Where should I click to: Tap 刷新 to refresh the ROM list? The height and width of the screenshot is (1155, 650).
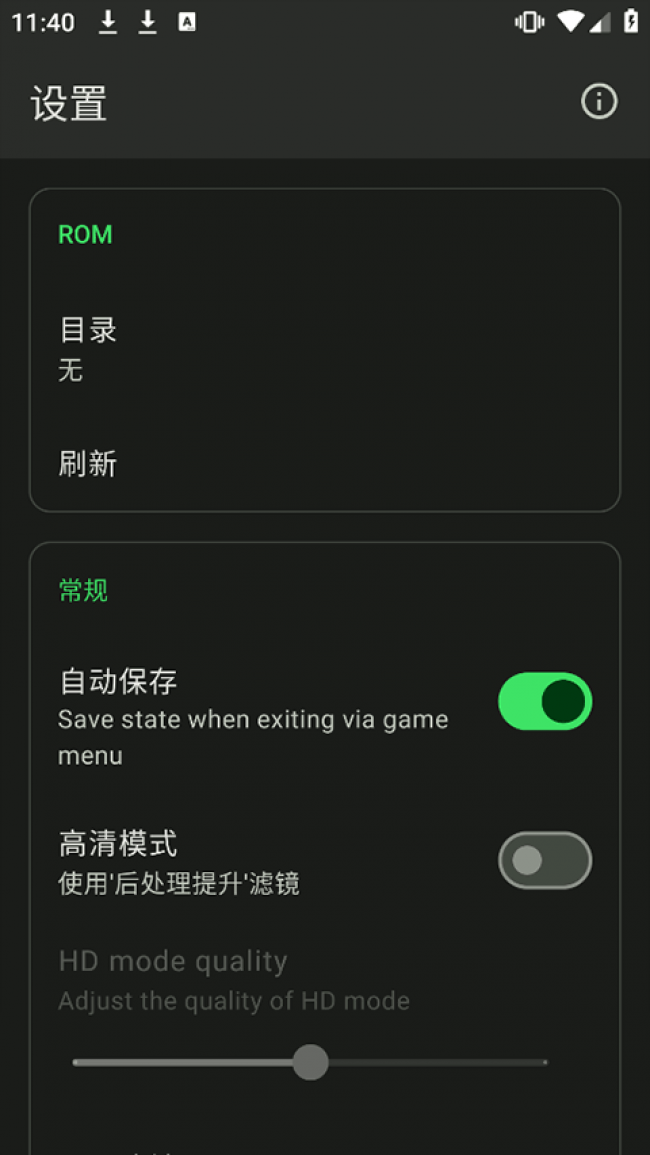coord(88,464)
